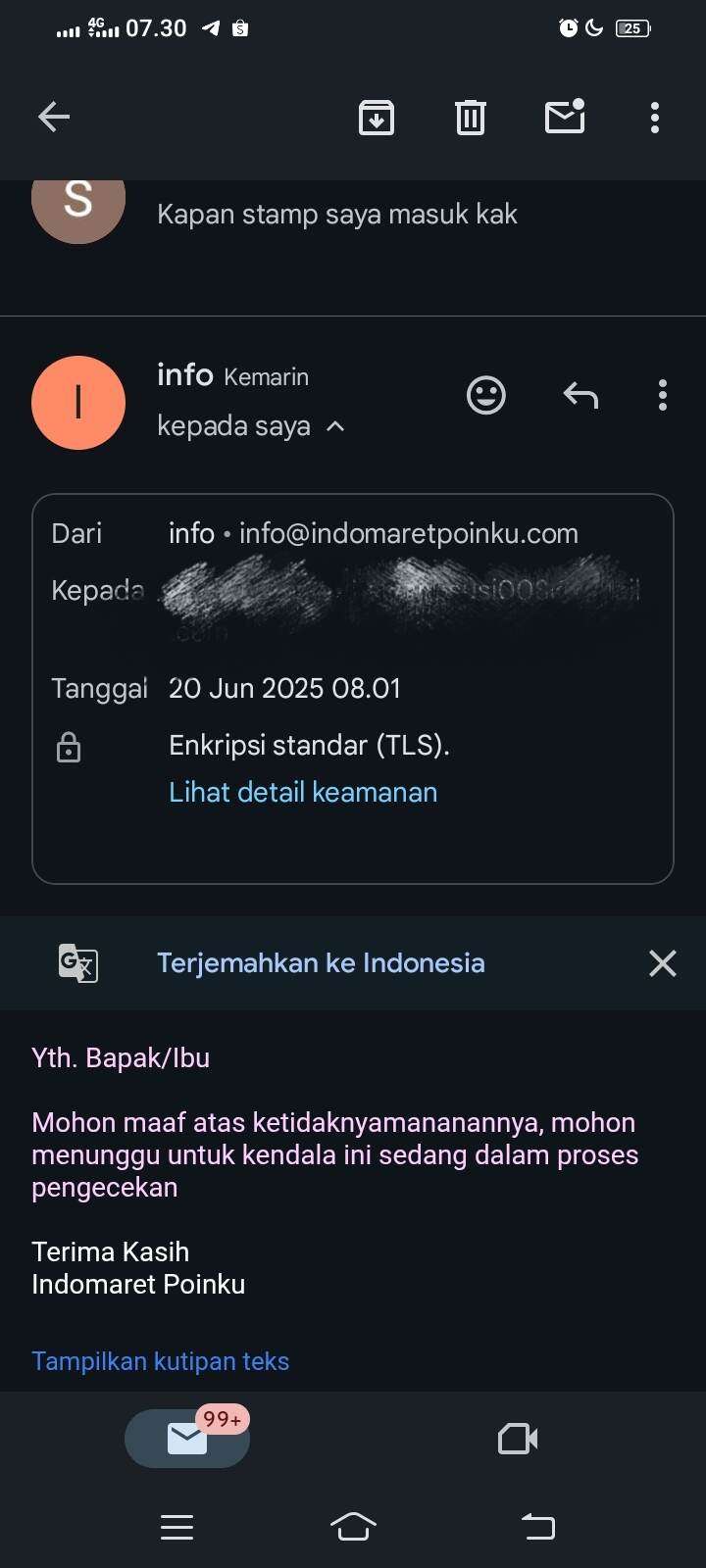Archive this email conversation
This screenshot has height=1568, width=706.
[377, 118]
